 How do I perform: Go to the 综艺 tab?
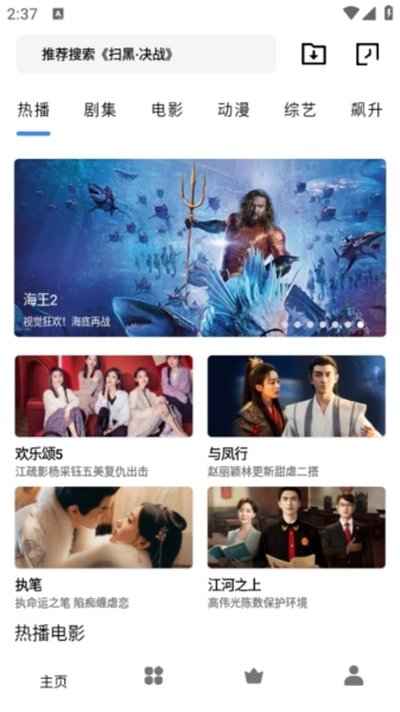pos(300,110)
